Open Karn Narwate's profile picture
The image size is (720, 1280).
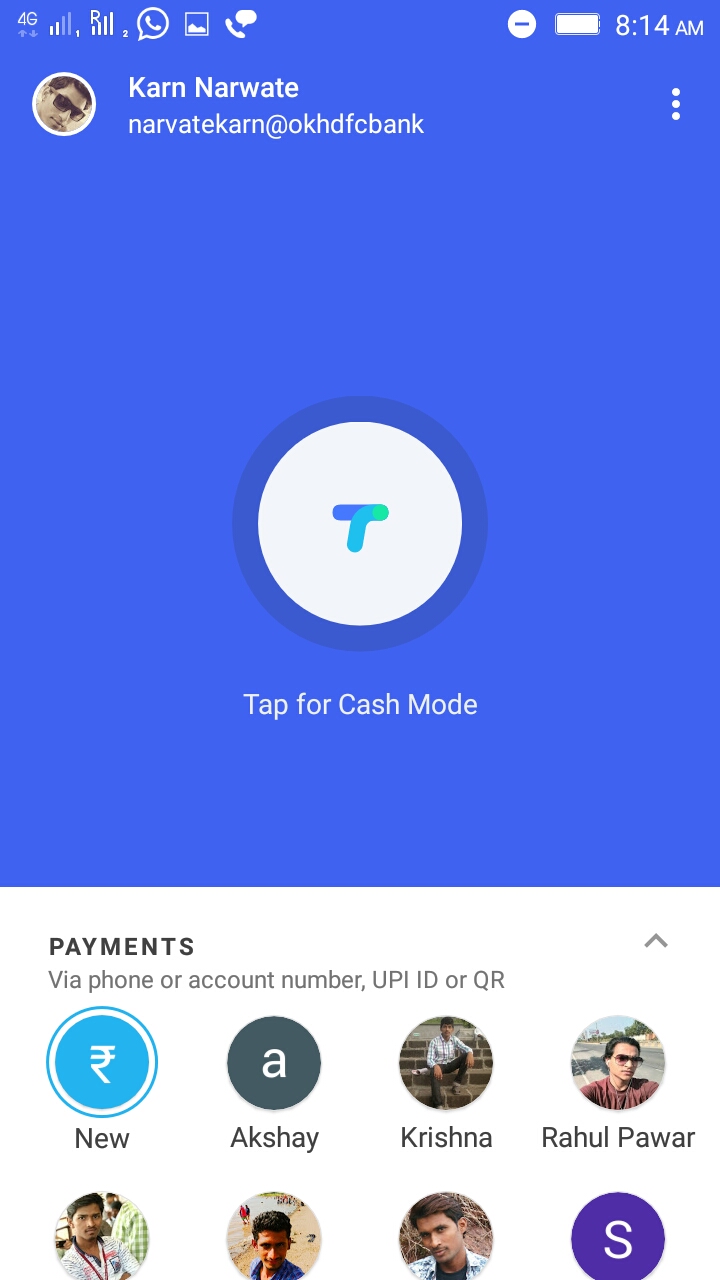click(64, 104)
